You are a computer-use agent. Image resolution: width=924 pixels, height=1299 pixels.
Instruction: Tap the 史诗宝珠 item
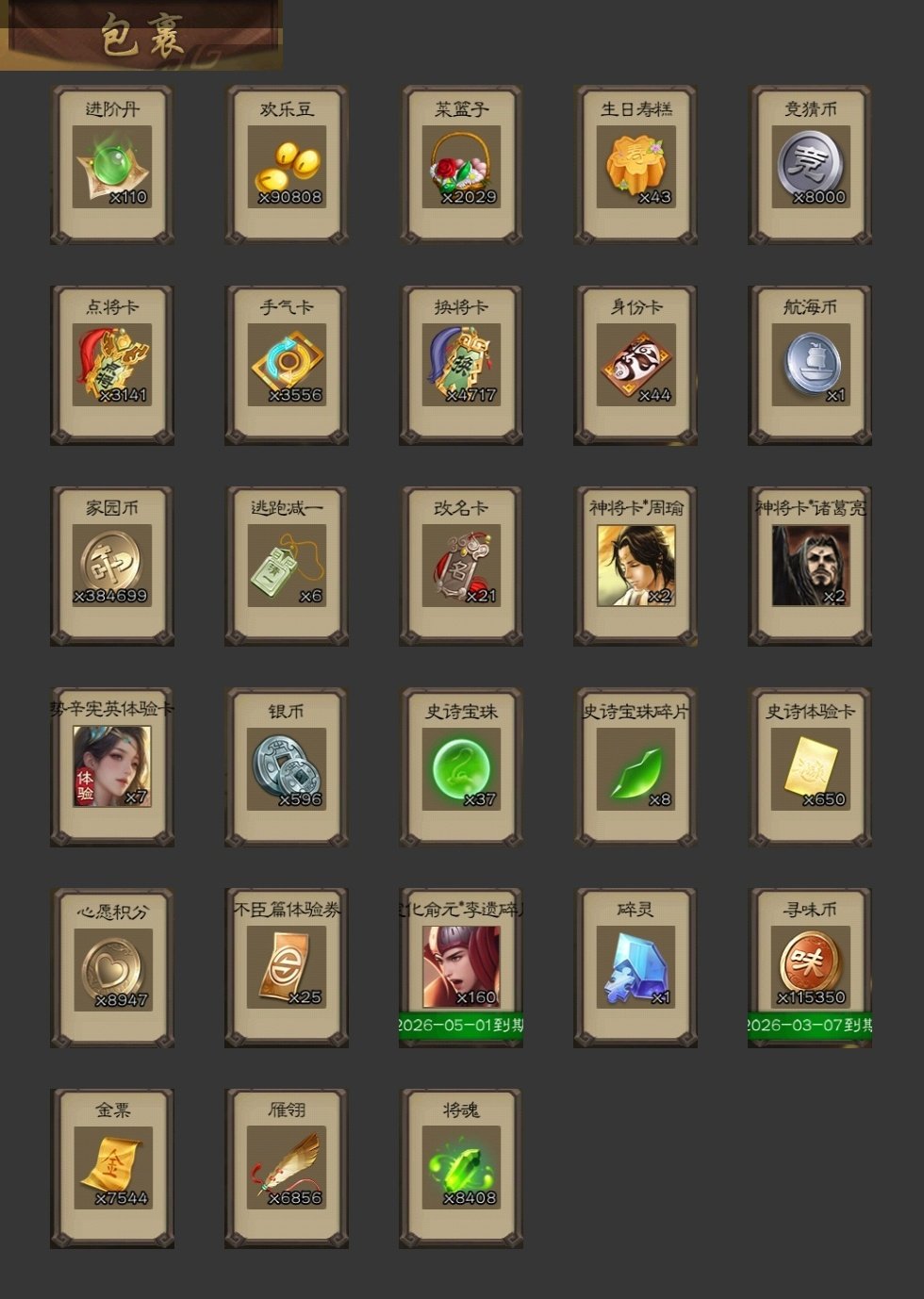[461, 768]
